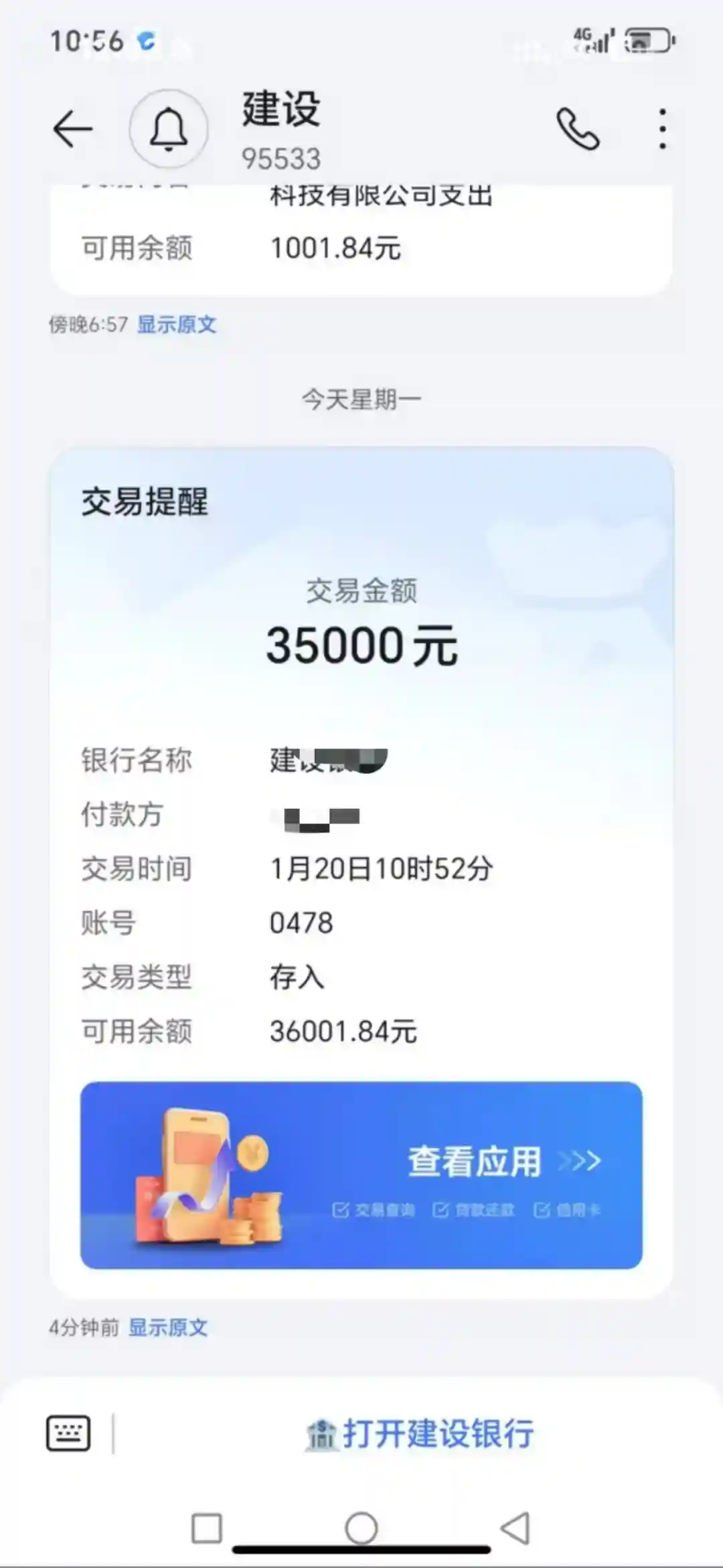The image size is (723, 1568).
Task: Show original text of the 4分钟前 message
Action: click(168, 1327)
